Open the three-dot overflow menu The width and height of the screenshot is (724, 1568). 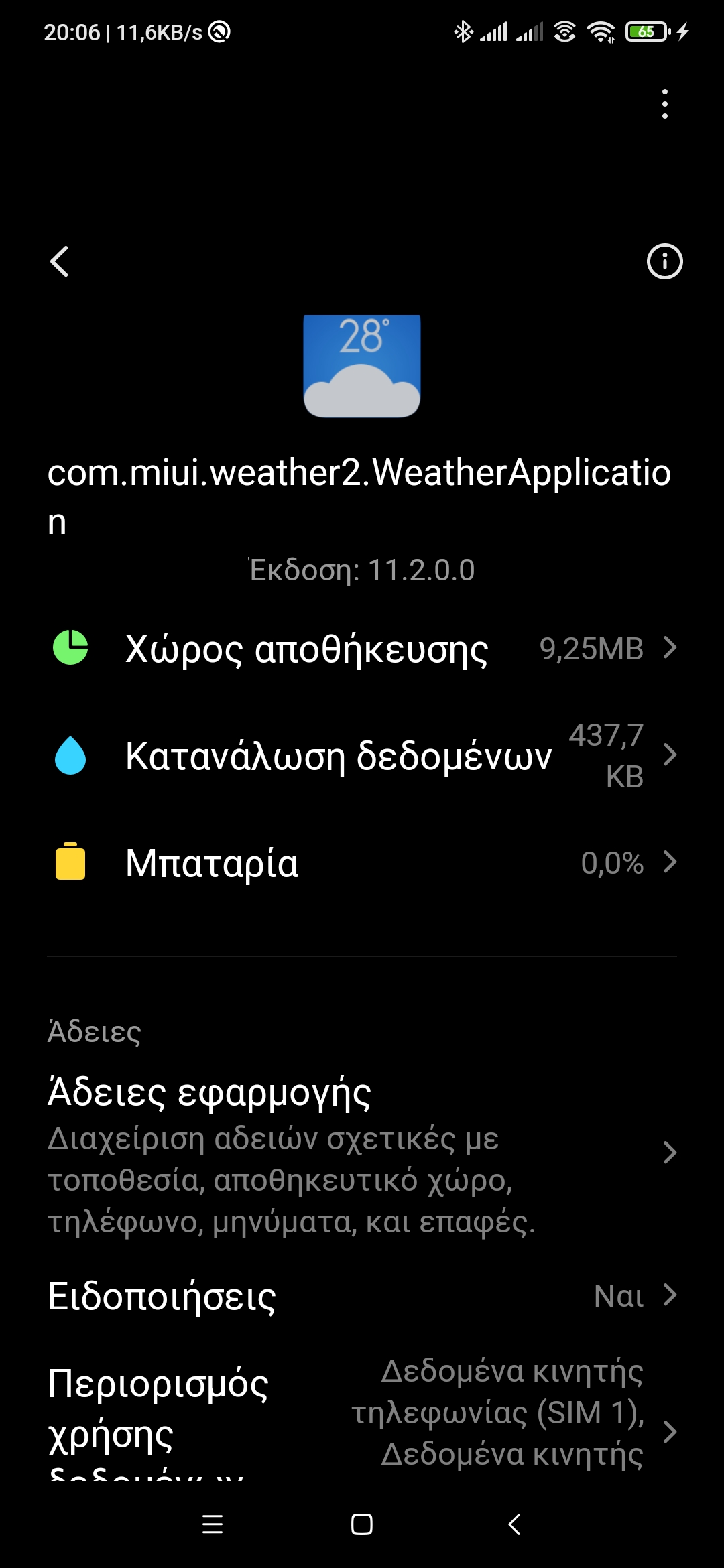pyautogui.click(x=664, y=104)
